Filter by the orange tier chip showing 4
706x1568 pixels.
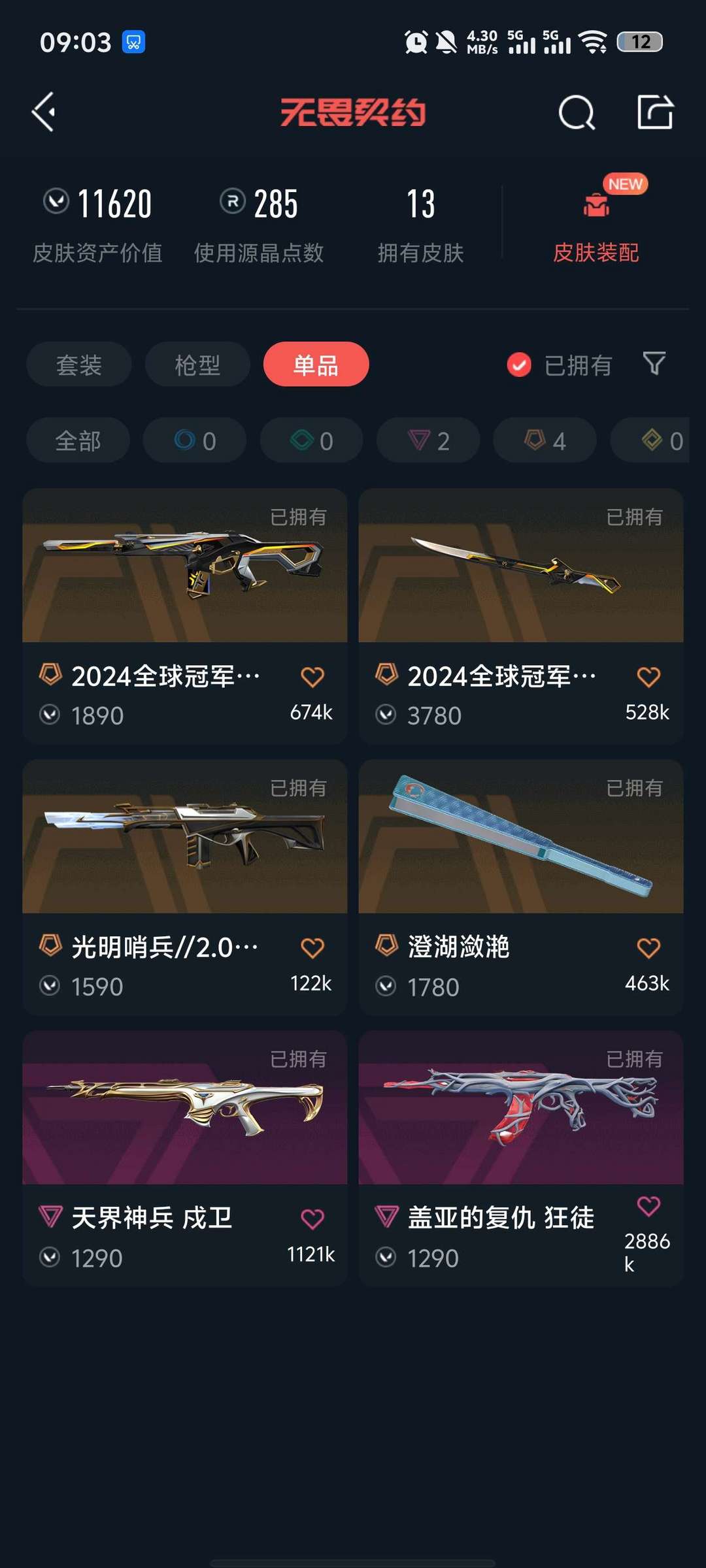545,440
